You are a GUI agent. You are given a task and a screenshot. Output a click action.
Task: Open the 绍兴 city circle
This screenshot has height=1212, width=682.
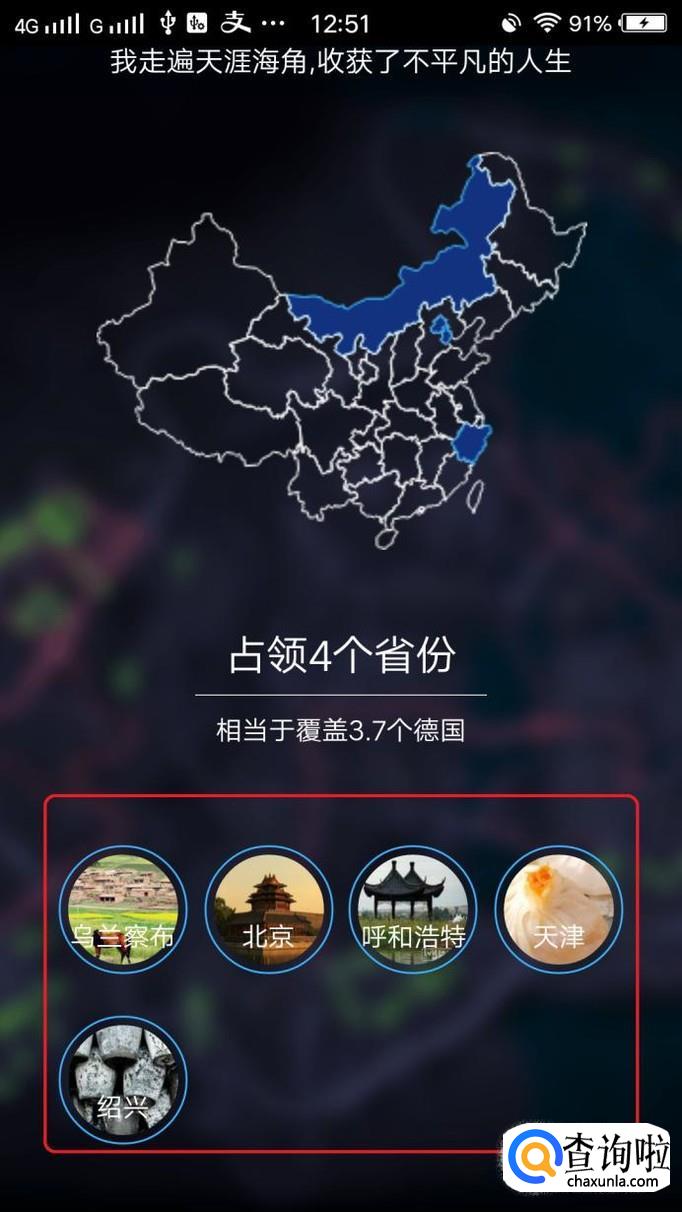(123, 1080)
